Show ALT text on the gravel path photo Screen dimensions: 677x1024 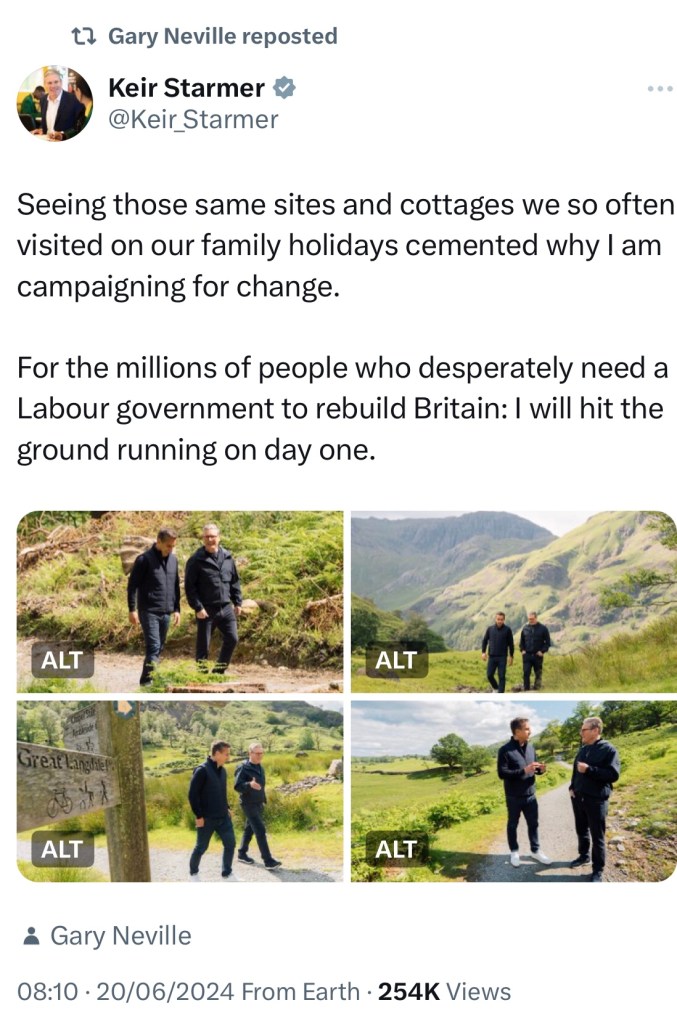click(396, 850)
